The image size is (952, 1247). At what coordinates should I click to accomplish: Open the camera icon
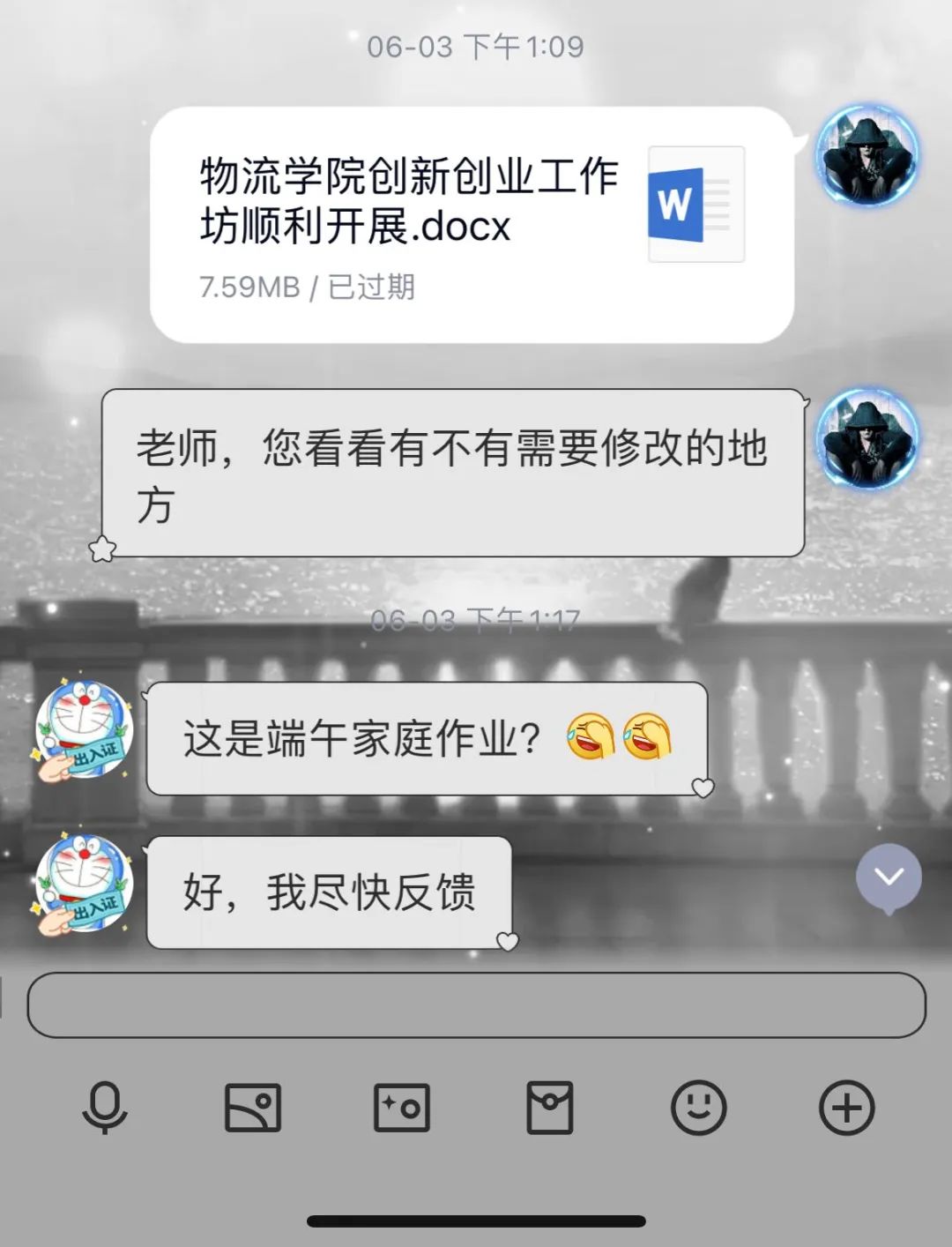(400, 1108)
